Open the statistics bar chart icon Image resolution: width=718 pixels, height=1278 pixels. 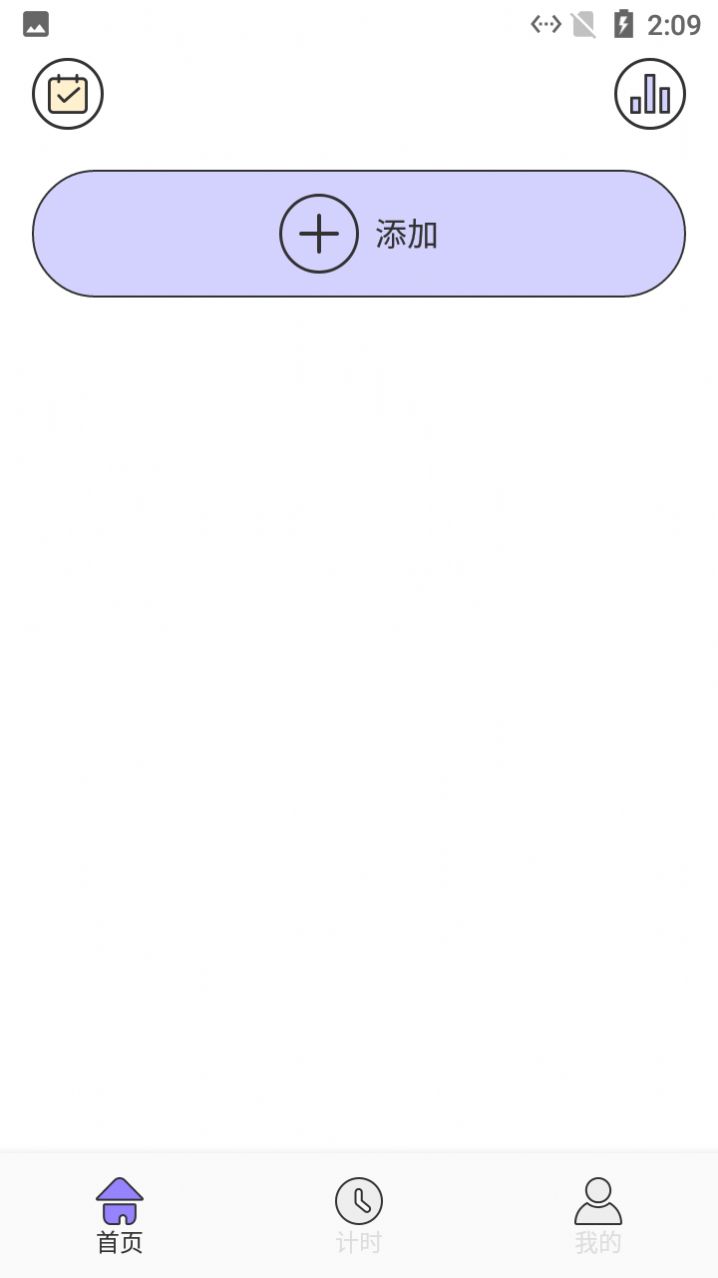pyautogui.click(x=650, y=94)
